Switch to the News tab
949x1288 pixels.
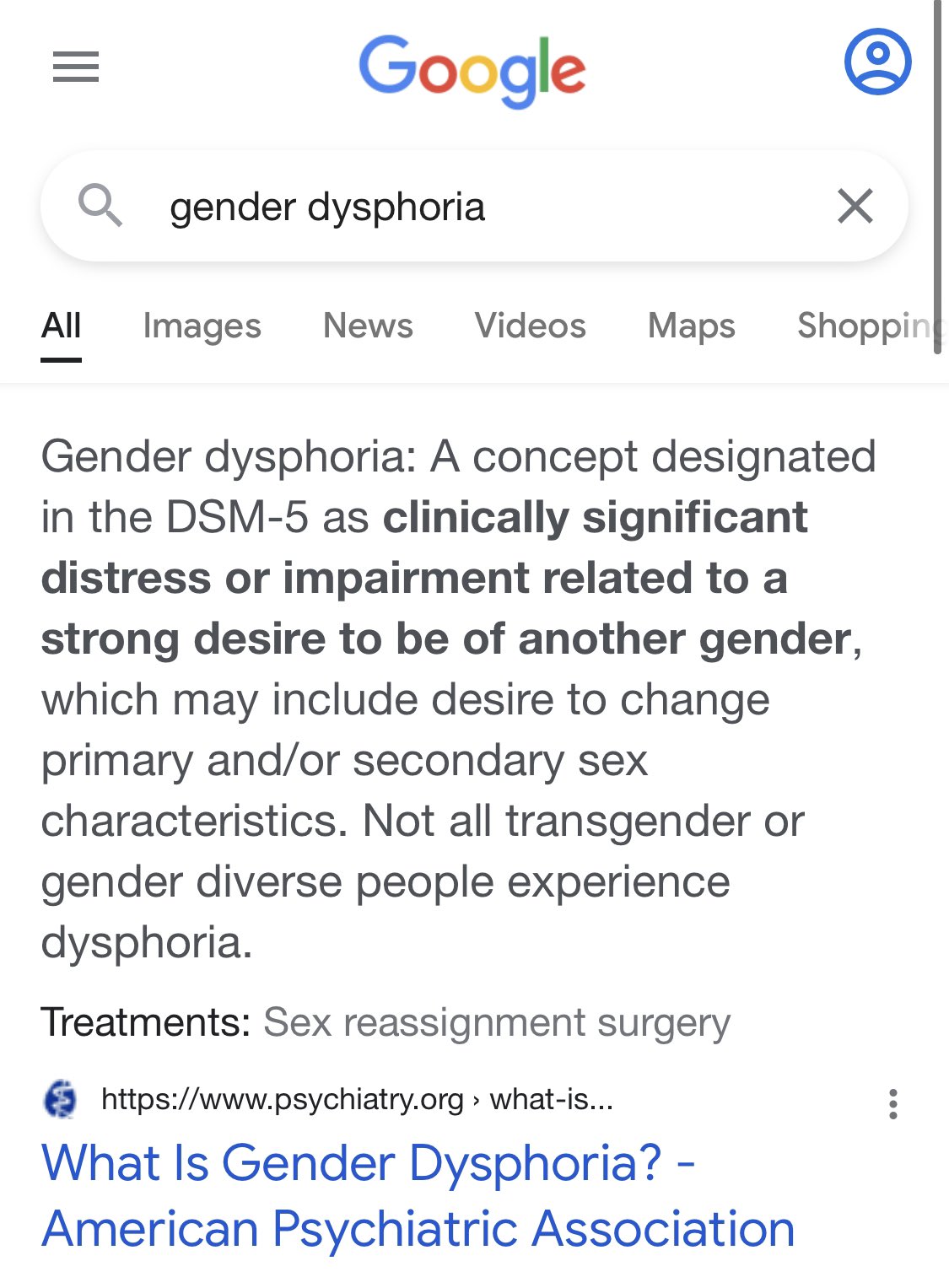368,326
